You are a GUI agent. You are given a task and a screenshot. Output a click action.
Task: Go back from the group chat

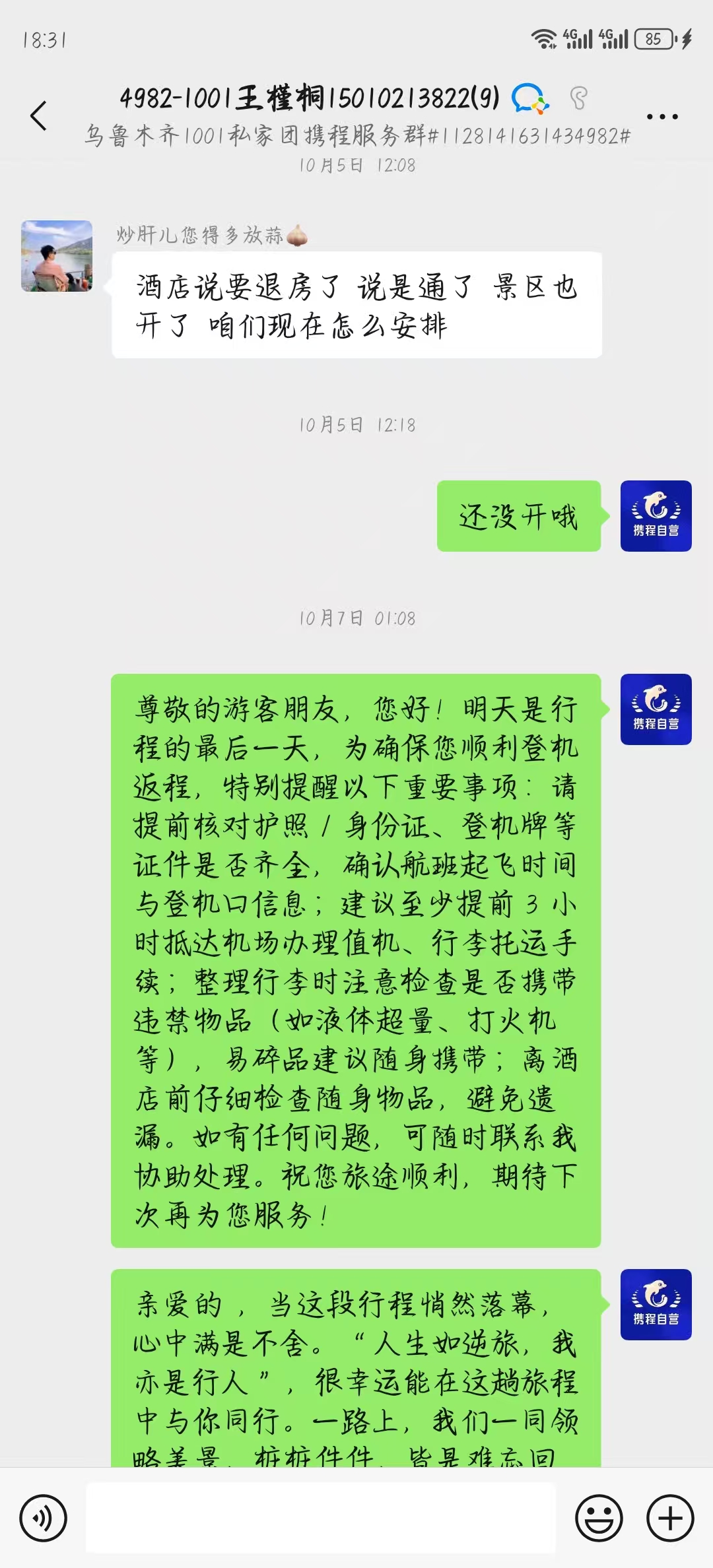click(x=39, y=116)
